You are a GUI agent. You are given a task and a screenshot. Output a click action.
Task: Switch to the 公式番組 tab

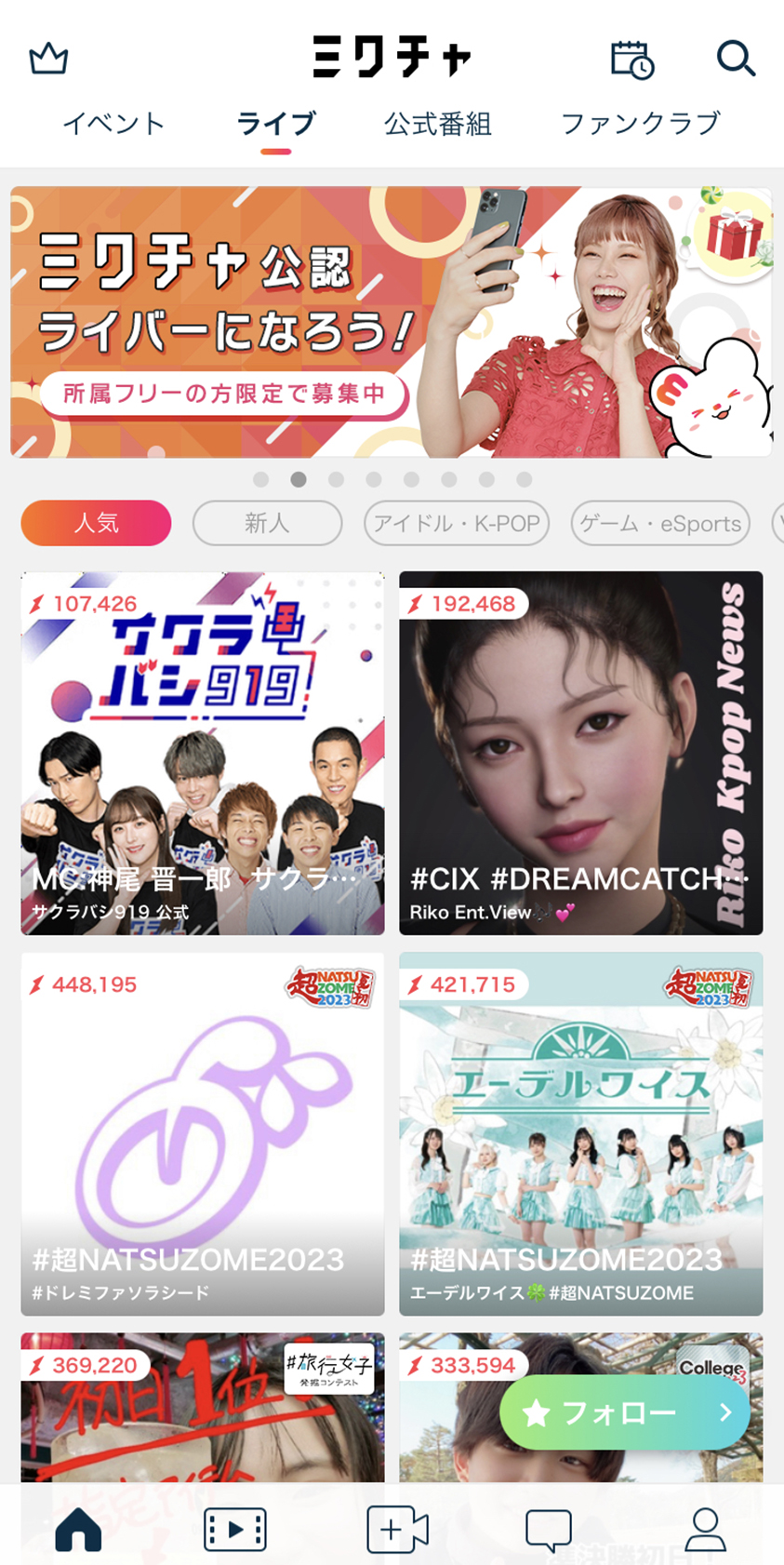(x=437, y=124)
